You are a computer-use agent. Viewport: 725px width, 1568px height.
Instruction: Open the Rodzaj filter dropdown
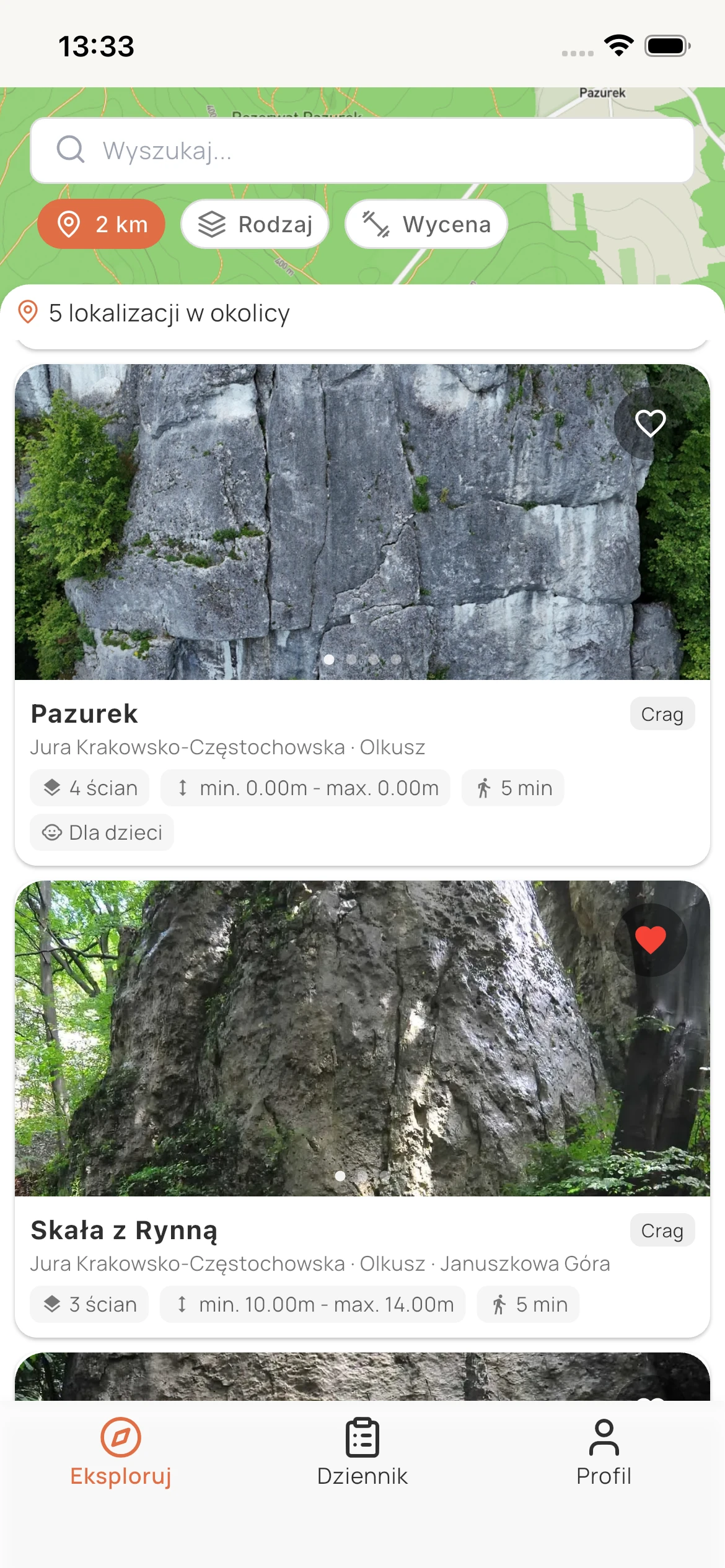[255, 224]
